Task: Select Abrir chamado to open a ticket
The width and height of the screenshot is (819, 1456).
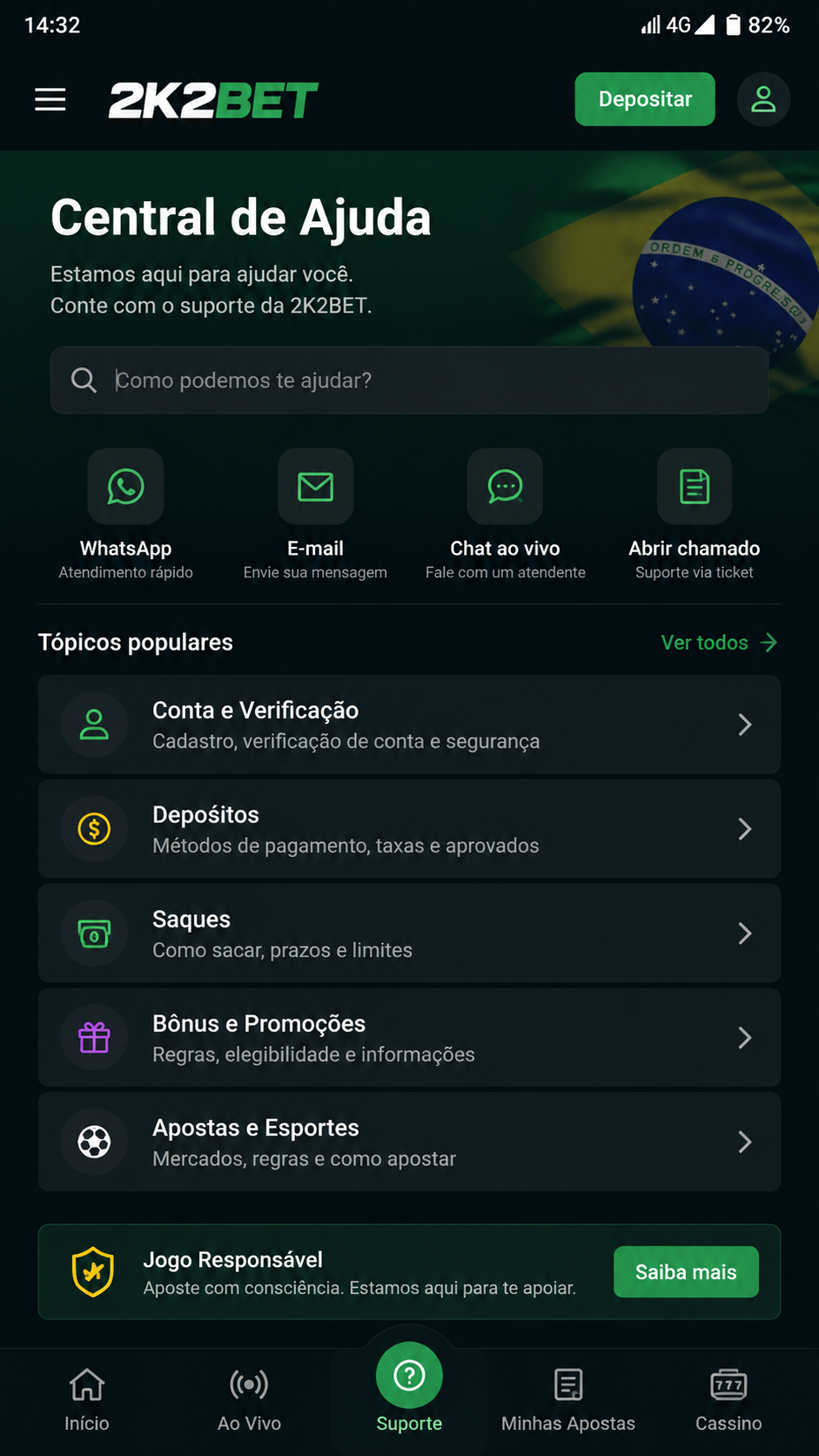Action: [x=695, y=516]
